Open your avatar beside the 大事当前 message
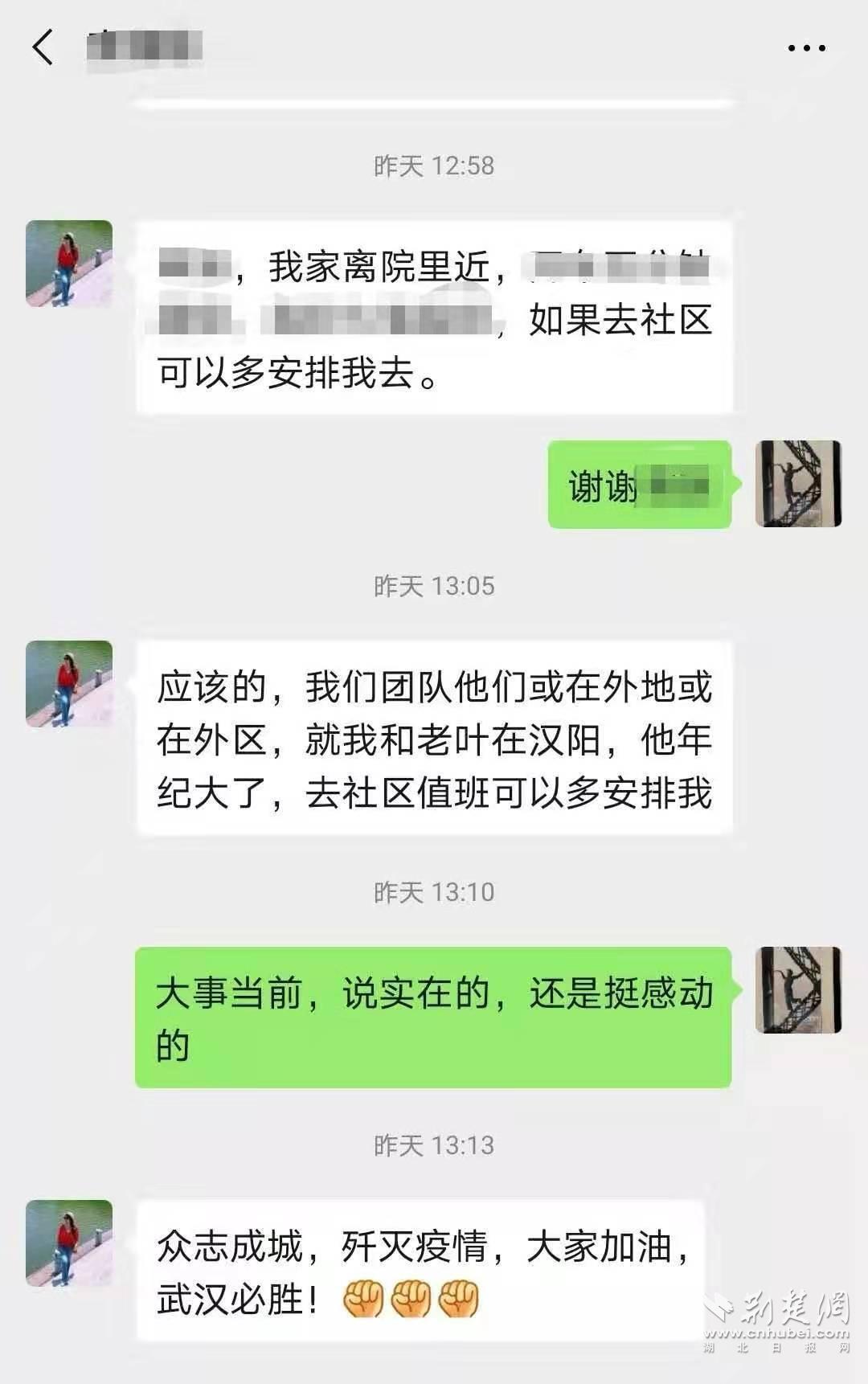Screen dimensions: 868x1384 click(798, 990)
